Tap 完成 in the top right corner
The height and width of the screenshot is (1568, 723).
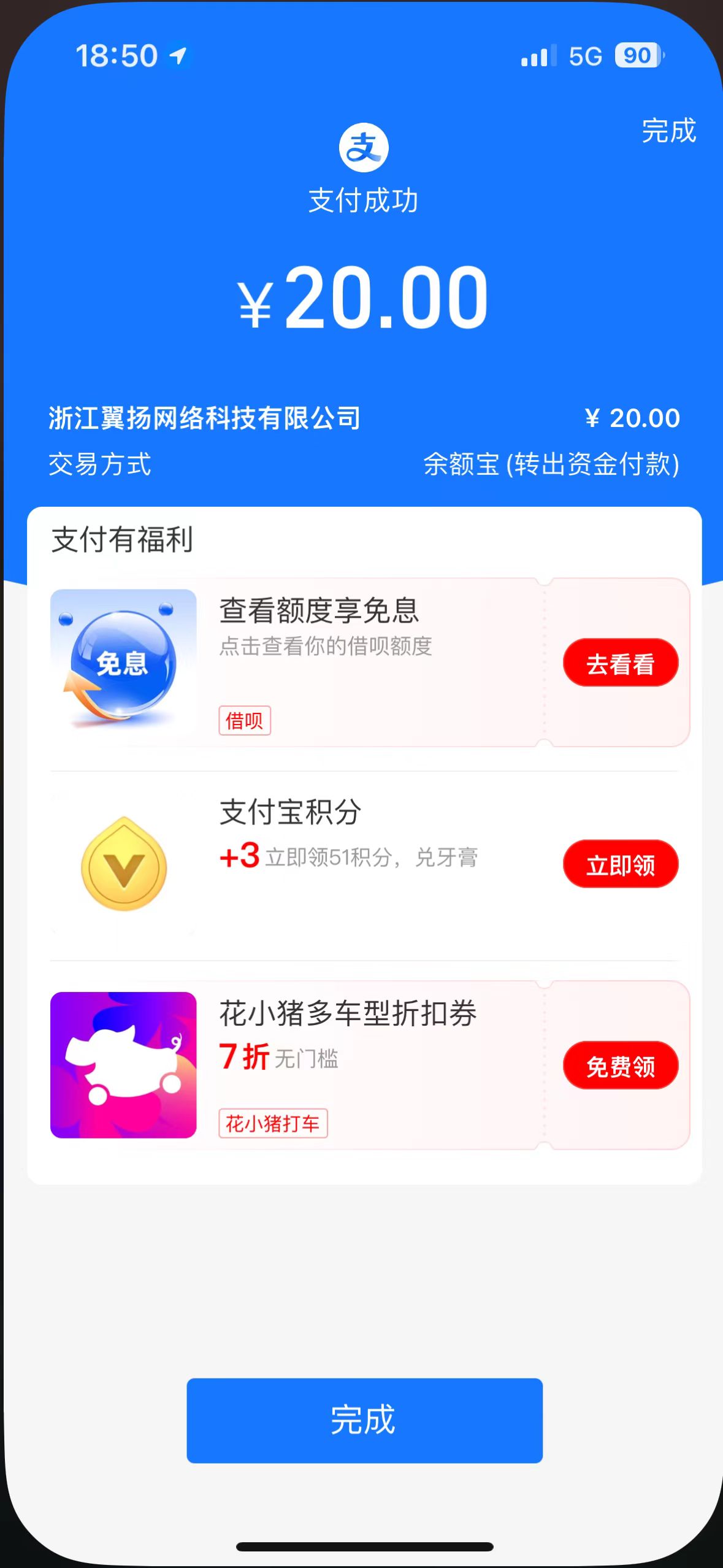(668, 131)
